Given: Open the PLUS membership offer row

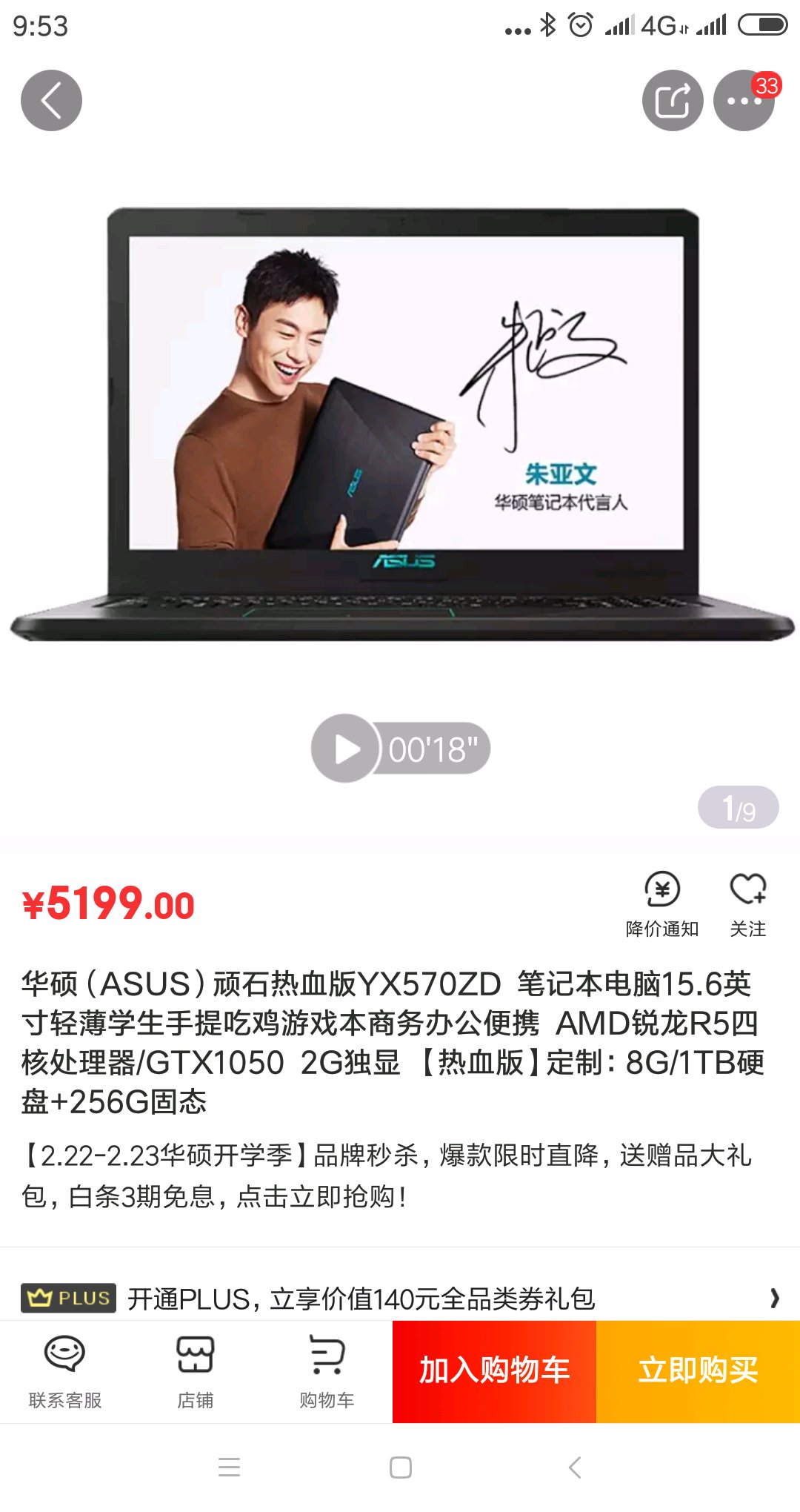Looking at the screenshot, I should click(400, 1299).
